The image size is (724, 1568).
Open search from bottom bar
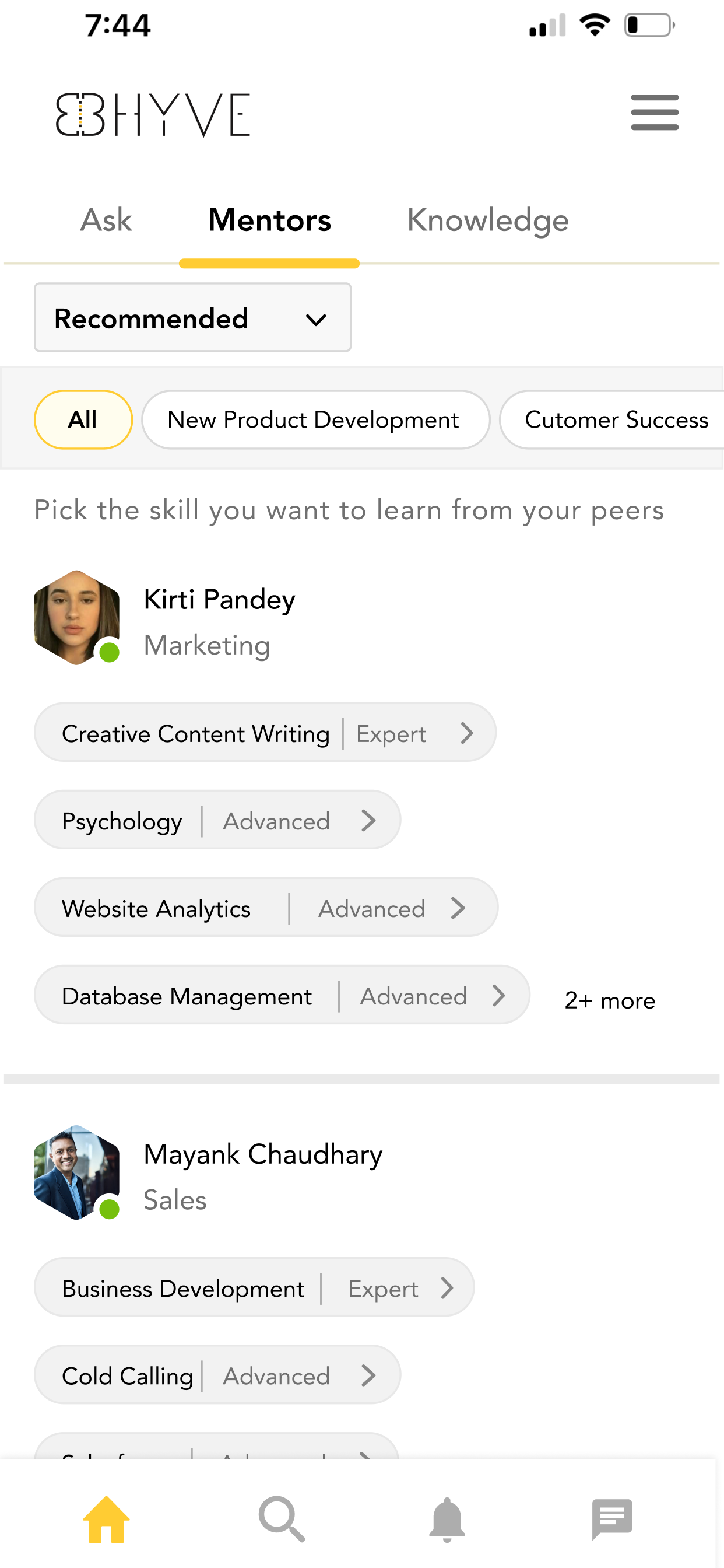281,1520
